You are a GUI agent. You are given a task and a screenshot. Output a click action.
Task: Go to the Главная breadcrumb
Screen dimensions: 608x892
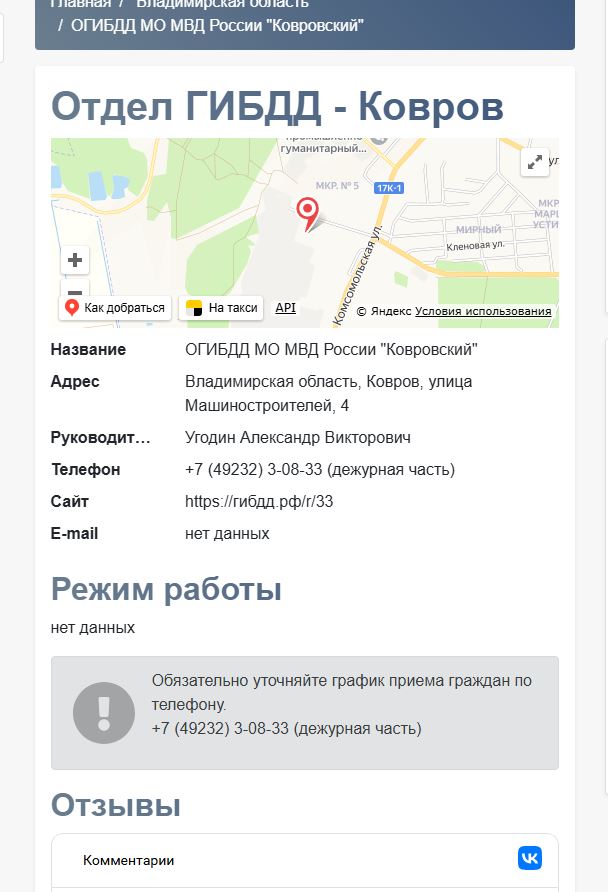[x=81, y=4]
